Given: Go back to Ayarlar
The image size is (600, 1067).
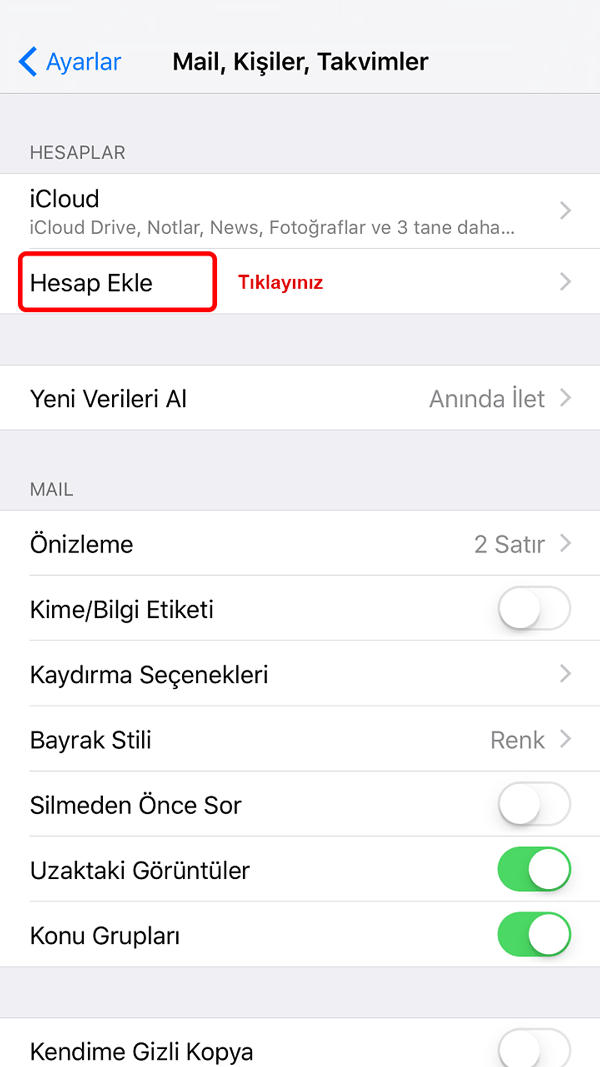Looking at the screenshot, I should 70,62.
